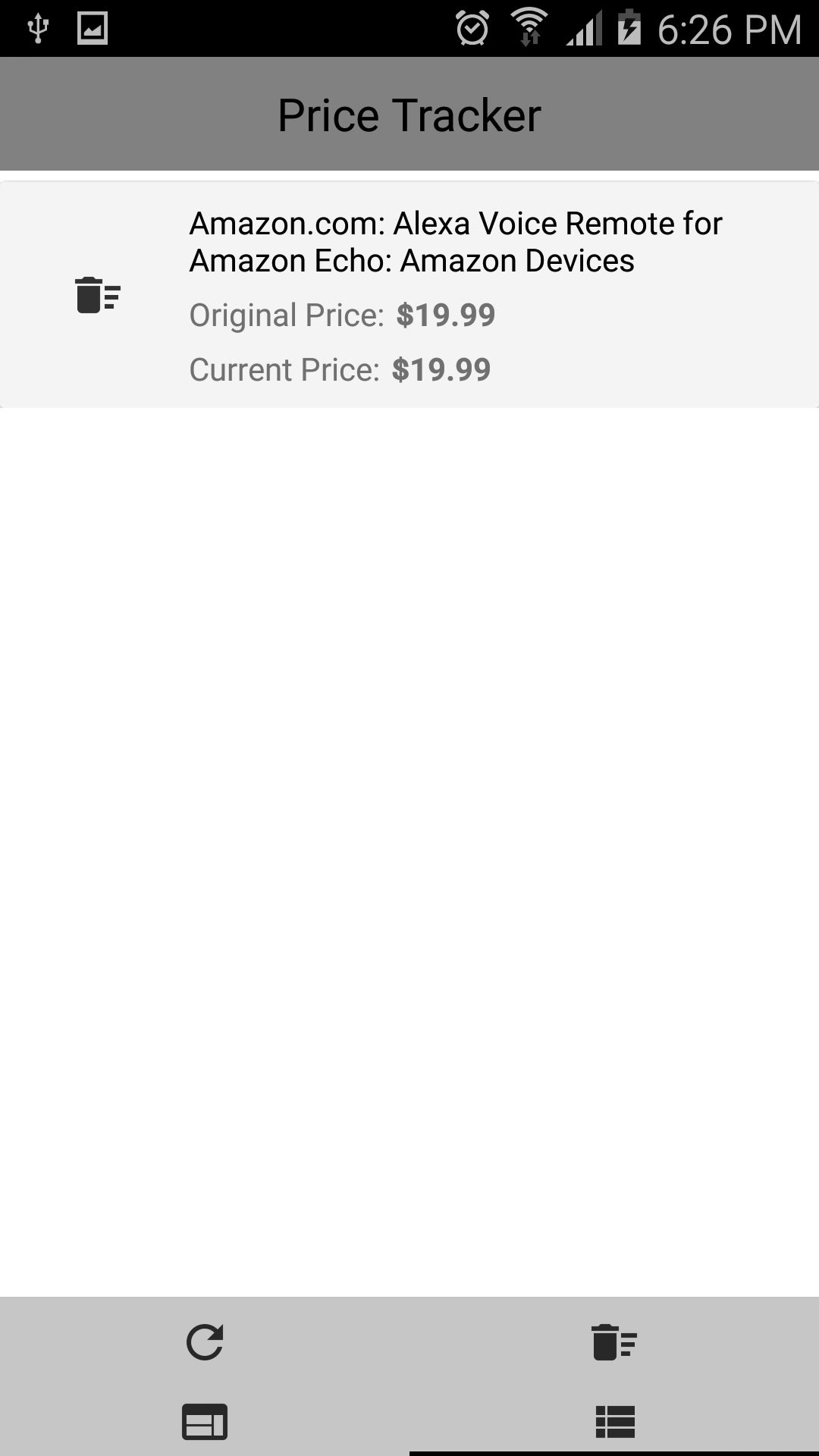
Task: Select the tracked list tab
Action: [x=615, y=1422]
